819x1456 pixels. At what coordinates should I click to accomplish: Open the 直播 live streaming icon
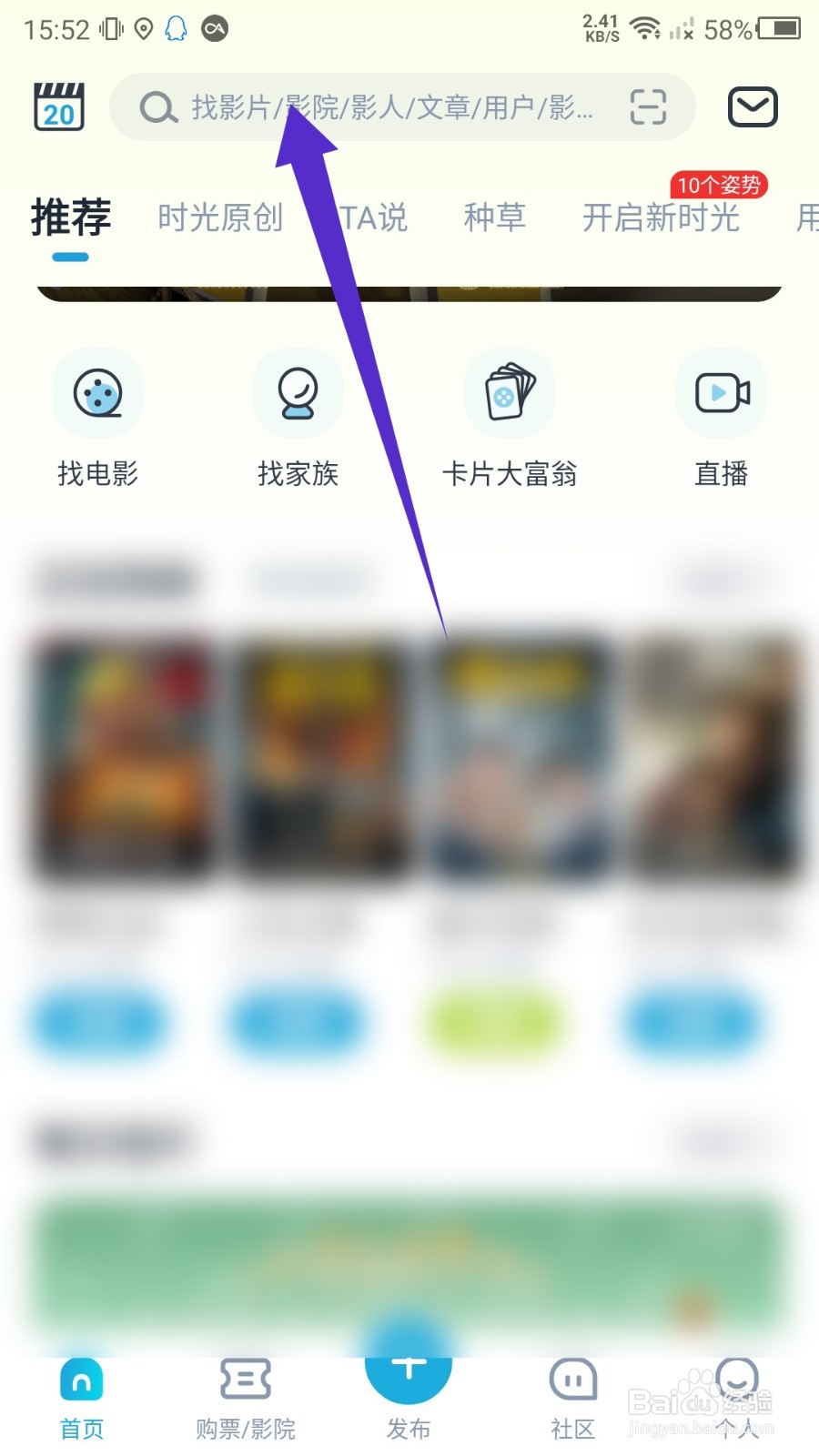coord(720,414)
